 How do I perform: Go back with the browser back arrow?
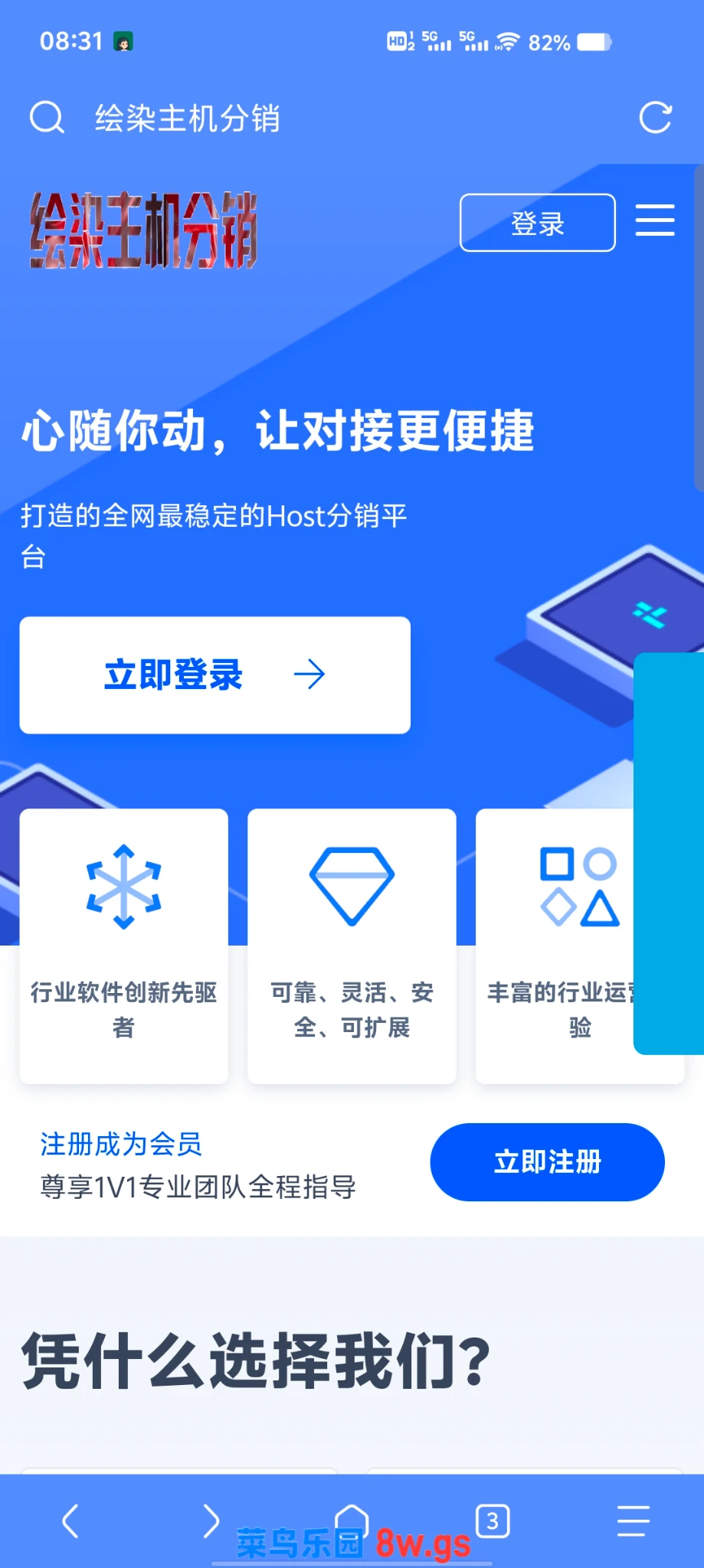(x=70, y=1521)
